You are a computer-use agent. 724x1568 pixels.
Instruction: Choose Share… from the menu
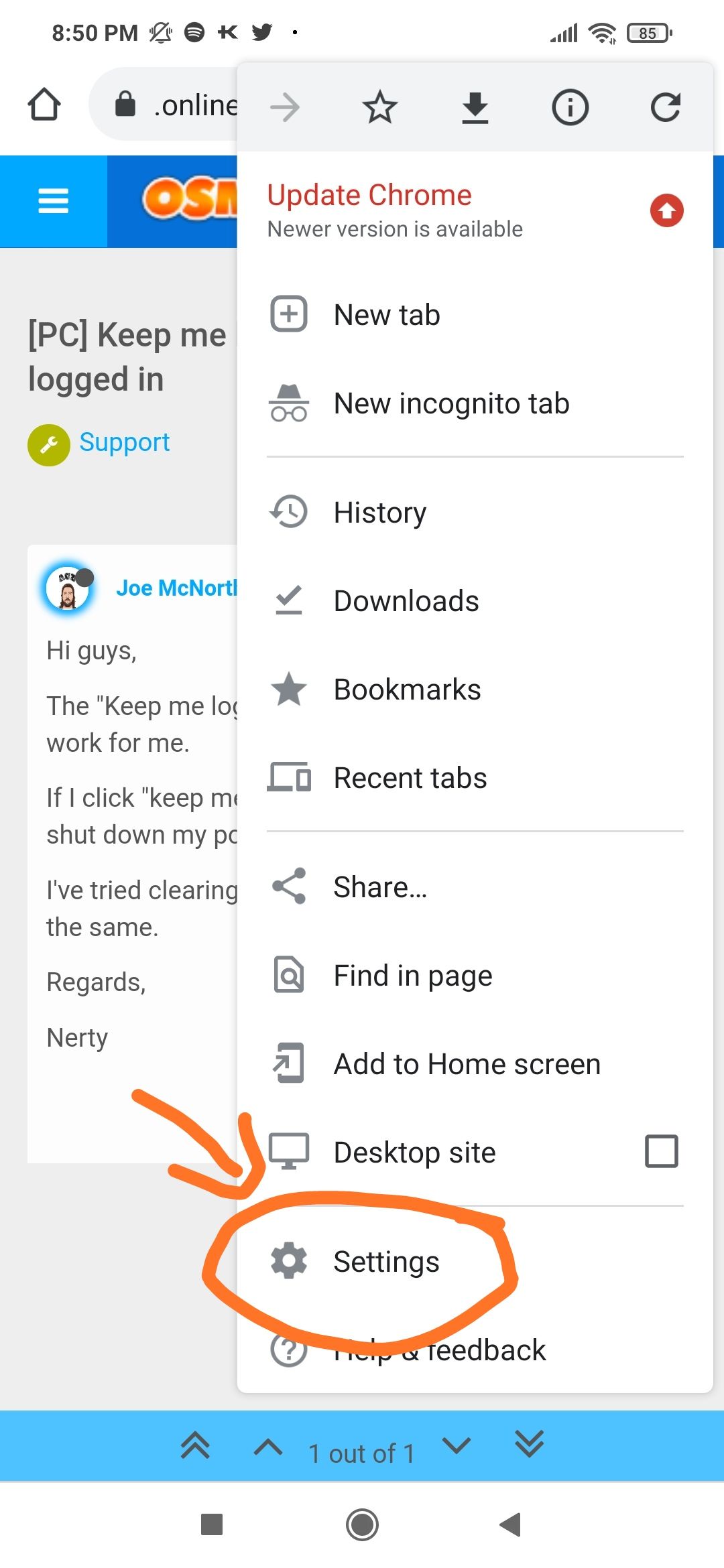click(x=380, y=887)
